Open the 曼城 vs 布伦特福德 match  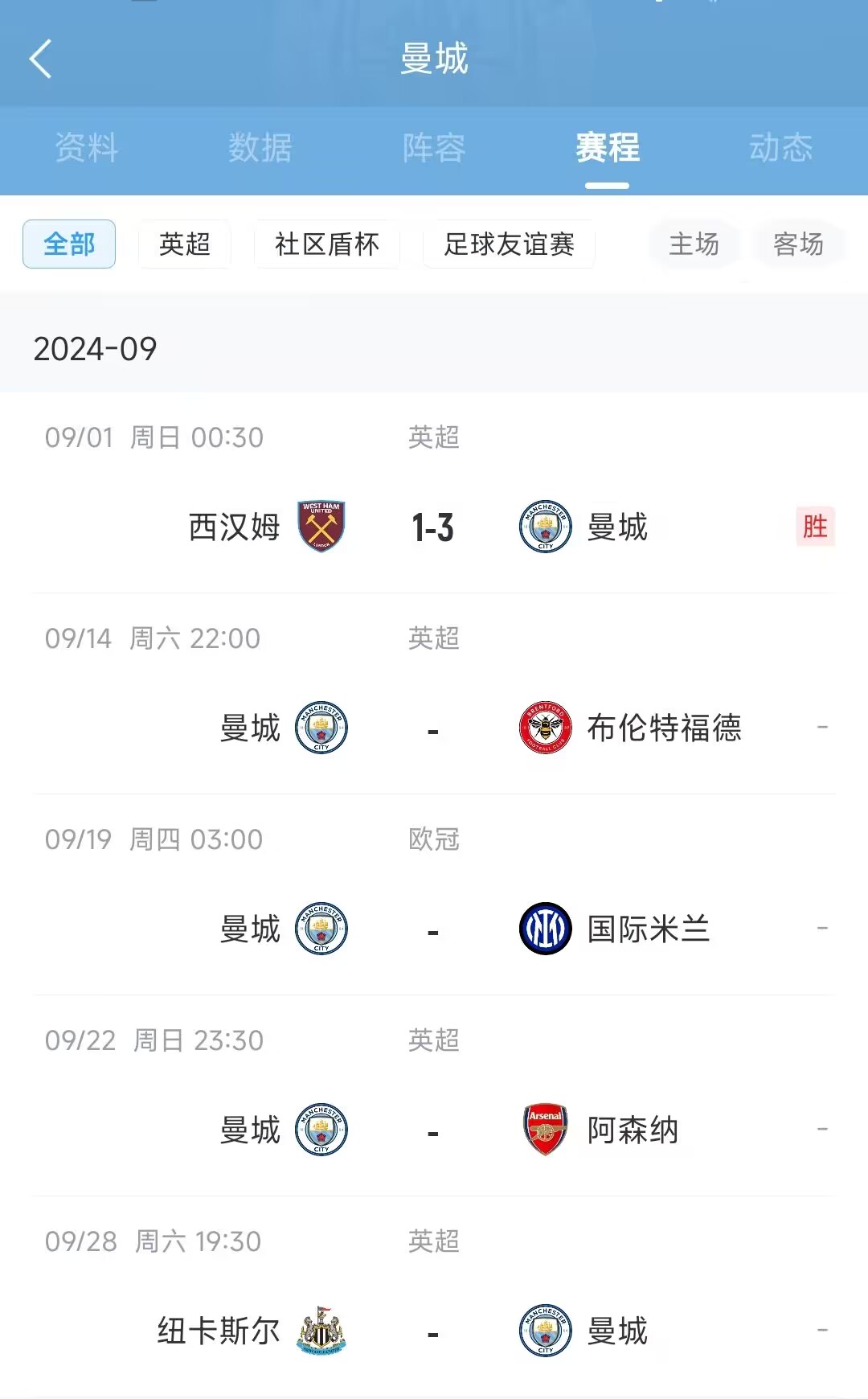(x=433, y=728)
